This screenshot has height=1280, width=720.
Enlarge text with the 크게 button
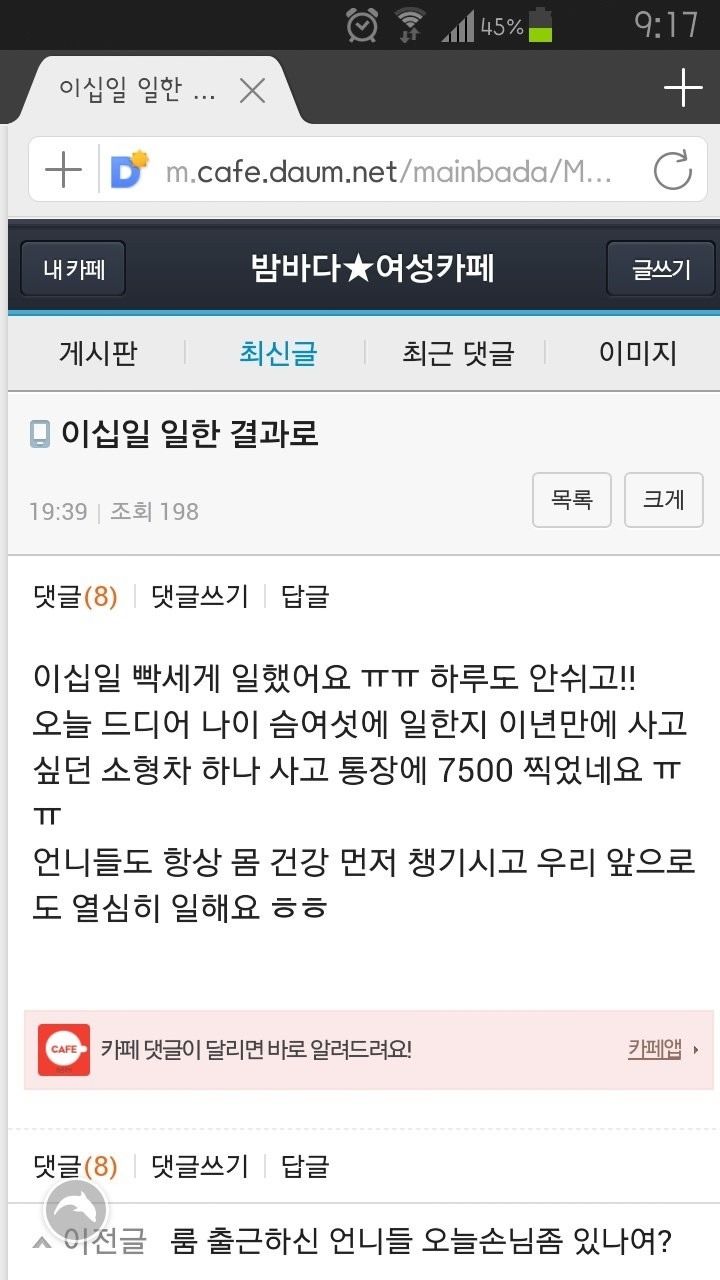[x=663, y=499]
